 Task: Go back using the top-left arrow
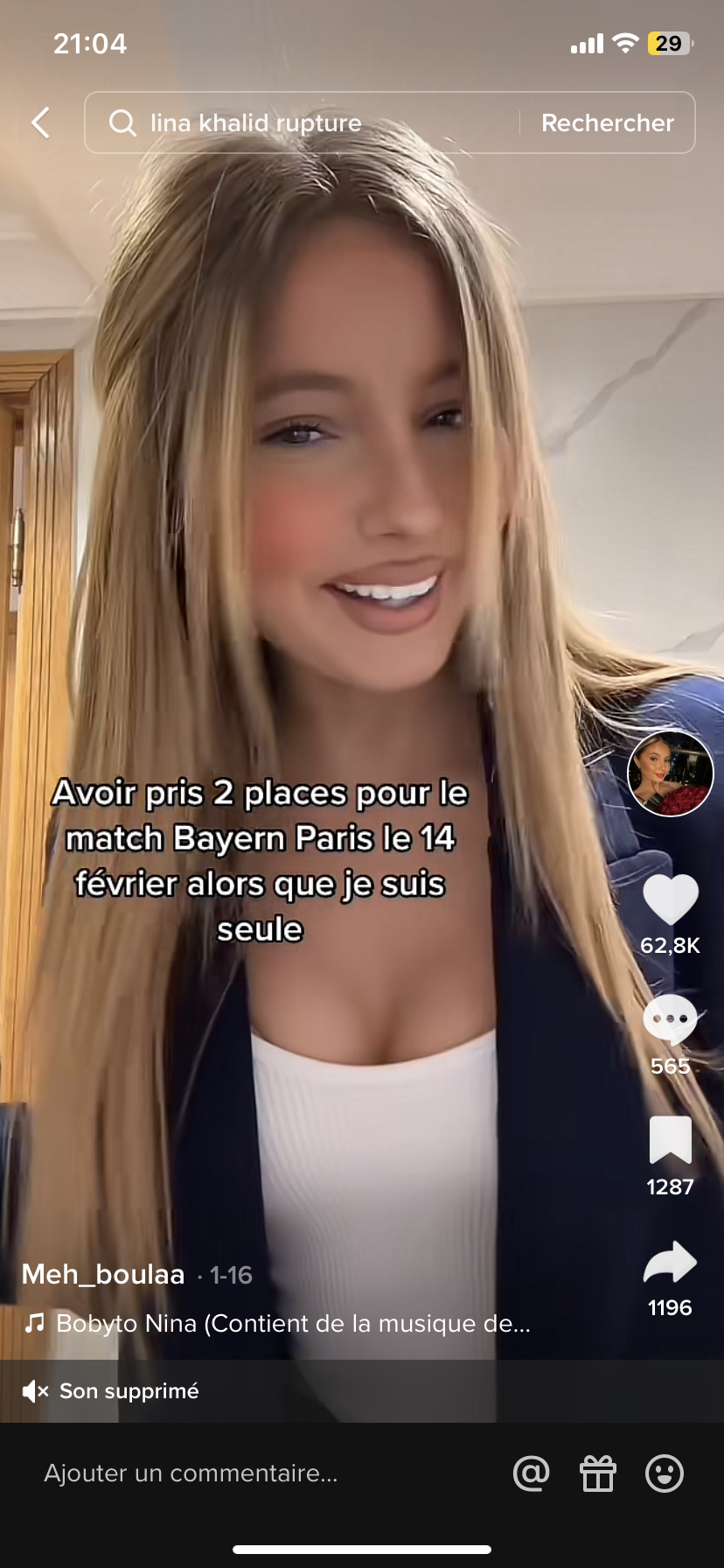[41, 123]
